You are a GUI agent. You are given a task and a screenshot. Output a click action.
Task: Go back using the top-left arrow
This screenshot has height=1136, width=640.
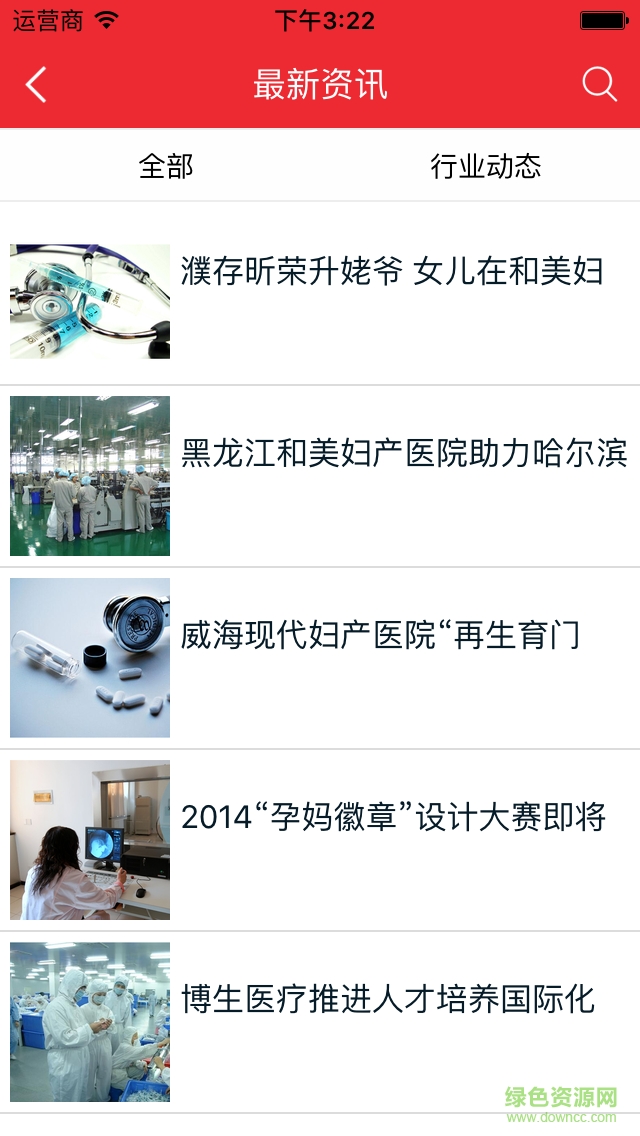click(36, 85)
